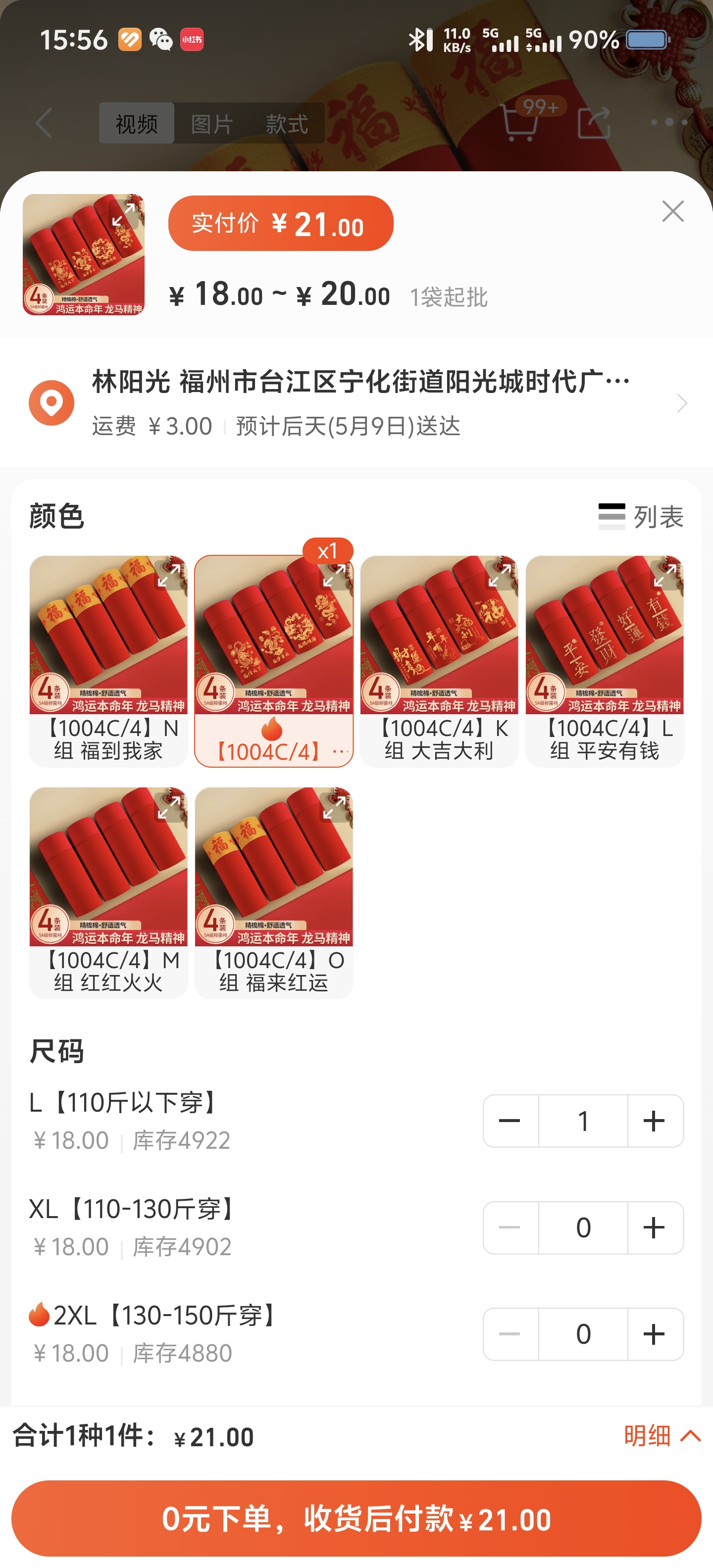This screenshot has height=1568, width=713.
Task: Select the N组 福到我家 color option
Action: (x=108, y=660)
